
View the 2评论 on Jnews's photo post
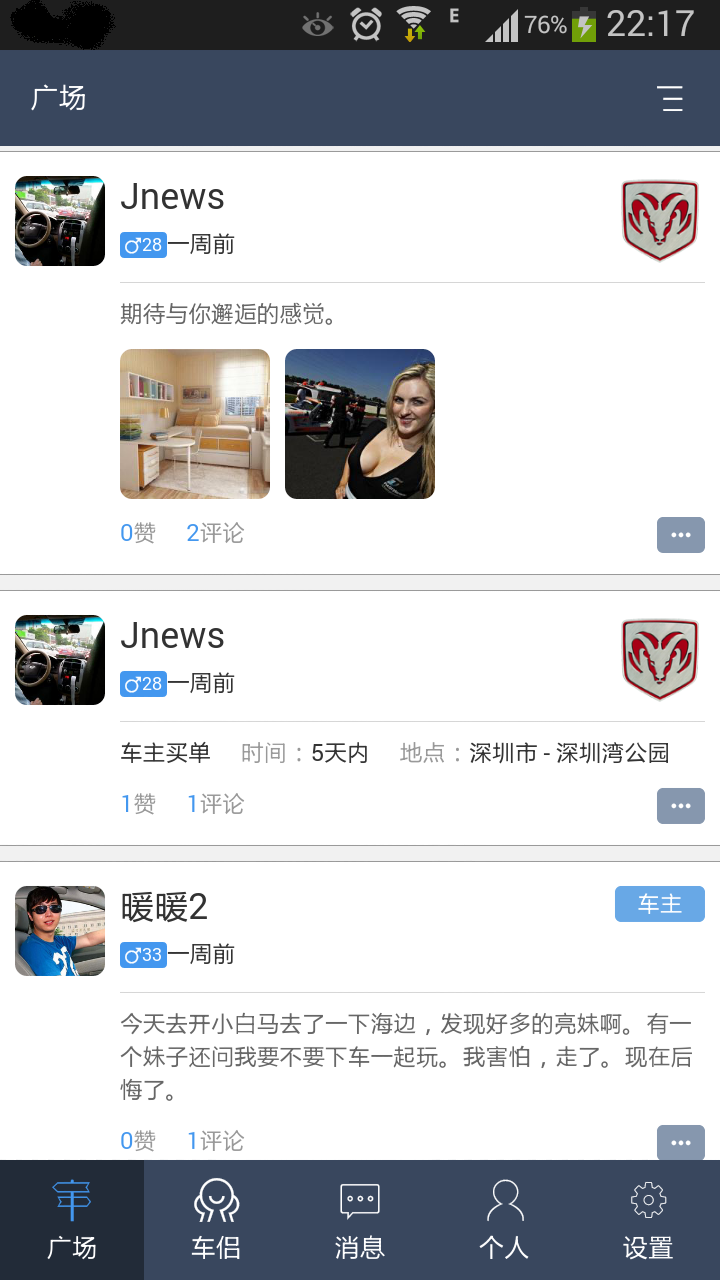click(x=215, y=533)
